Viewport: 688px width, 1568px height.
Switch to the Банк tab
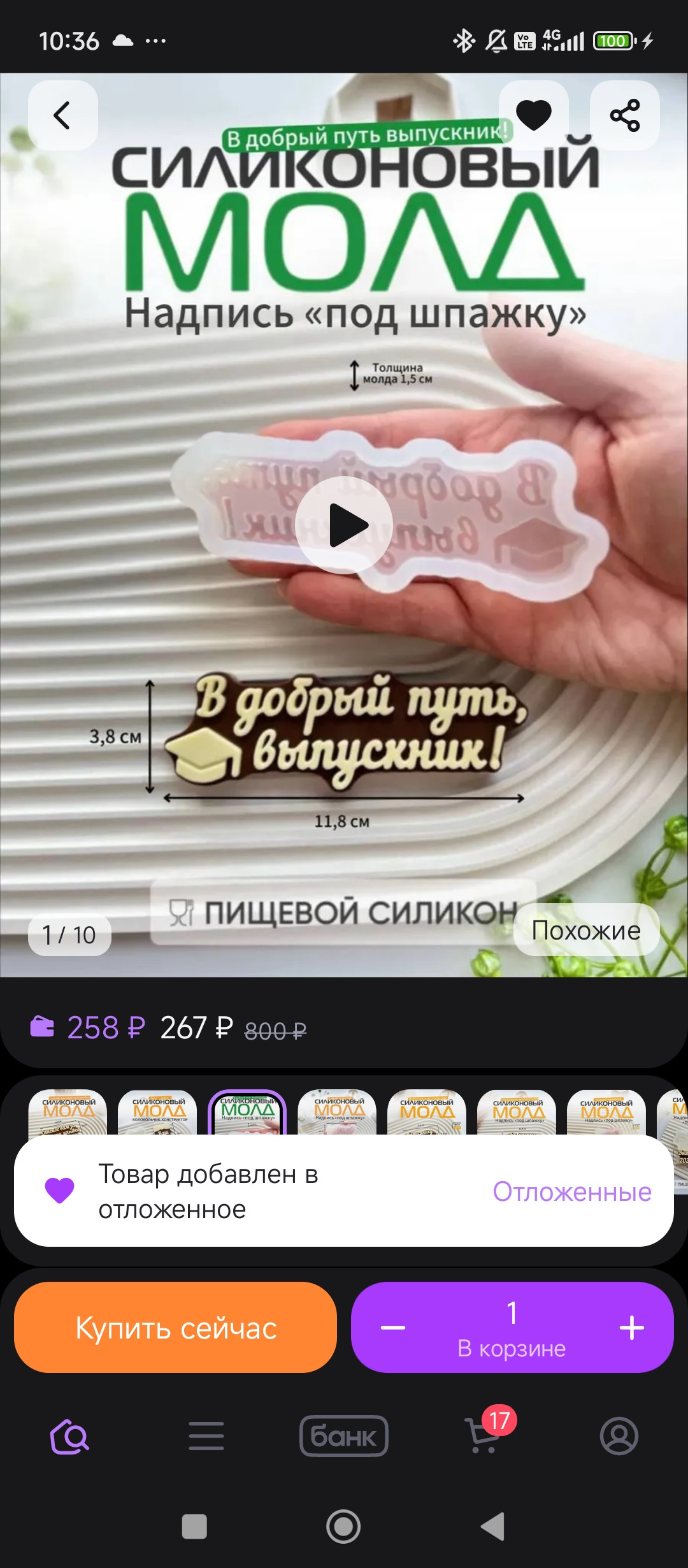[344, 1436]
